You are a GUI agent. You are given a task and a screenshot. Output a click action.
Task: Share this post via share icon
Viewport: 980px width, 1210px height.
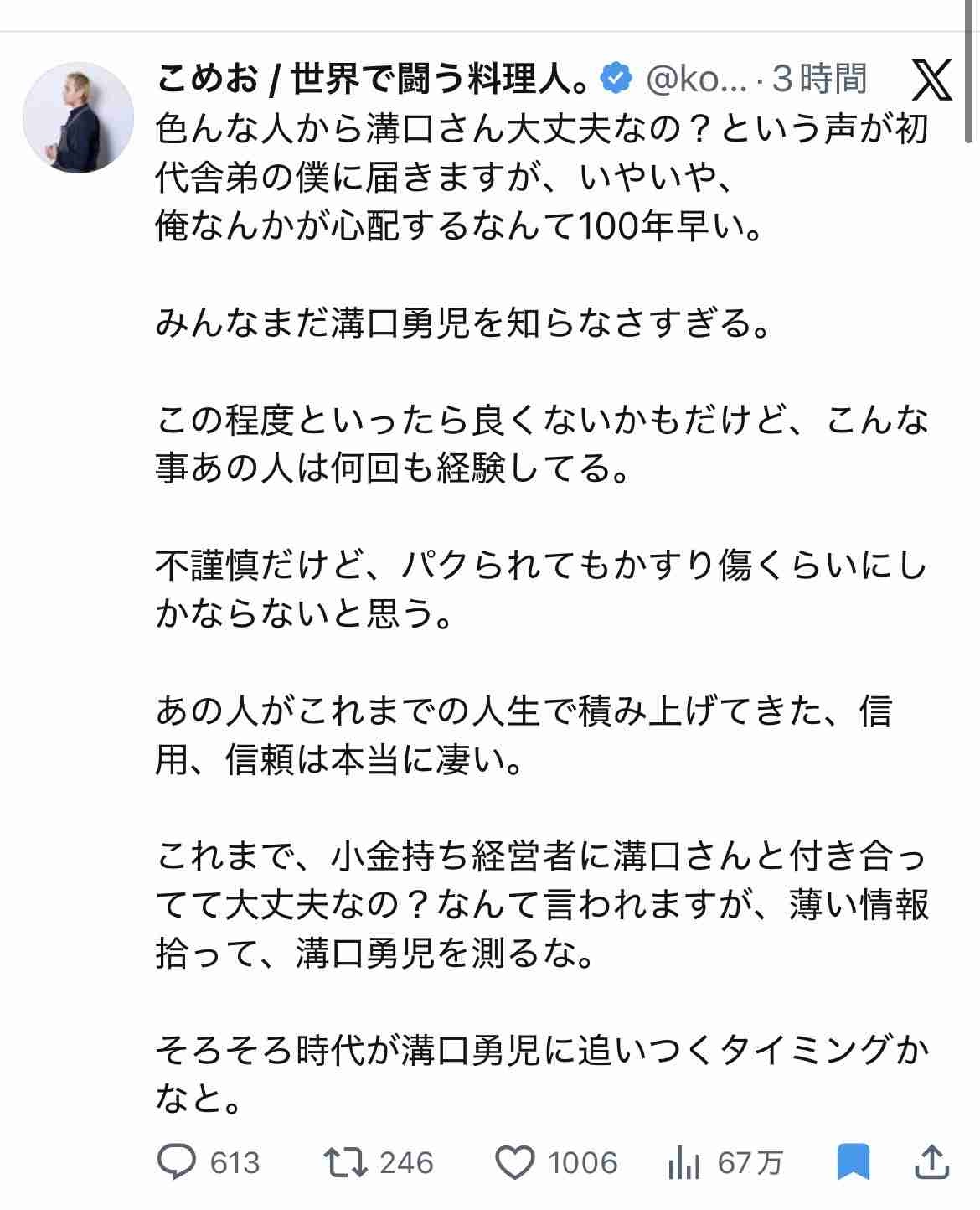(931, 1161)
